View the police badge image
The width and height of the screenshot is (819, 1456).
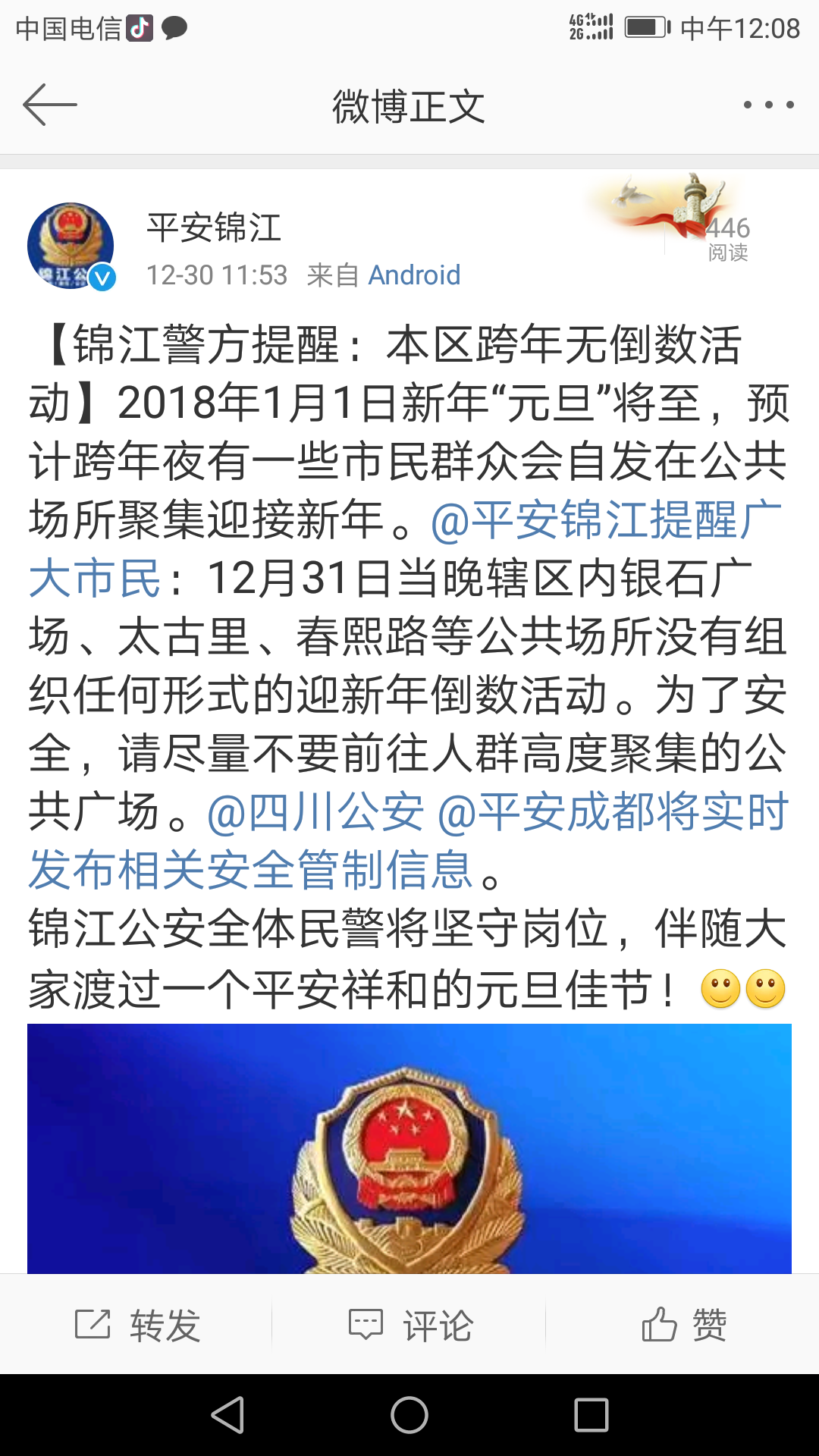[409, 1148]
